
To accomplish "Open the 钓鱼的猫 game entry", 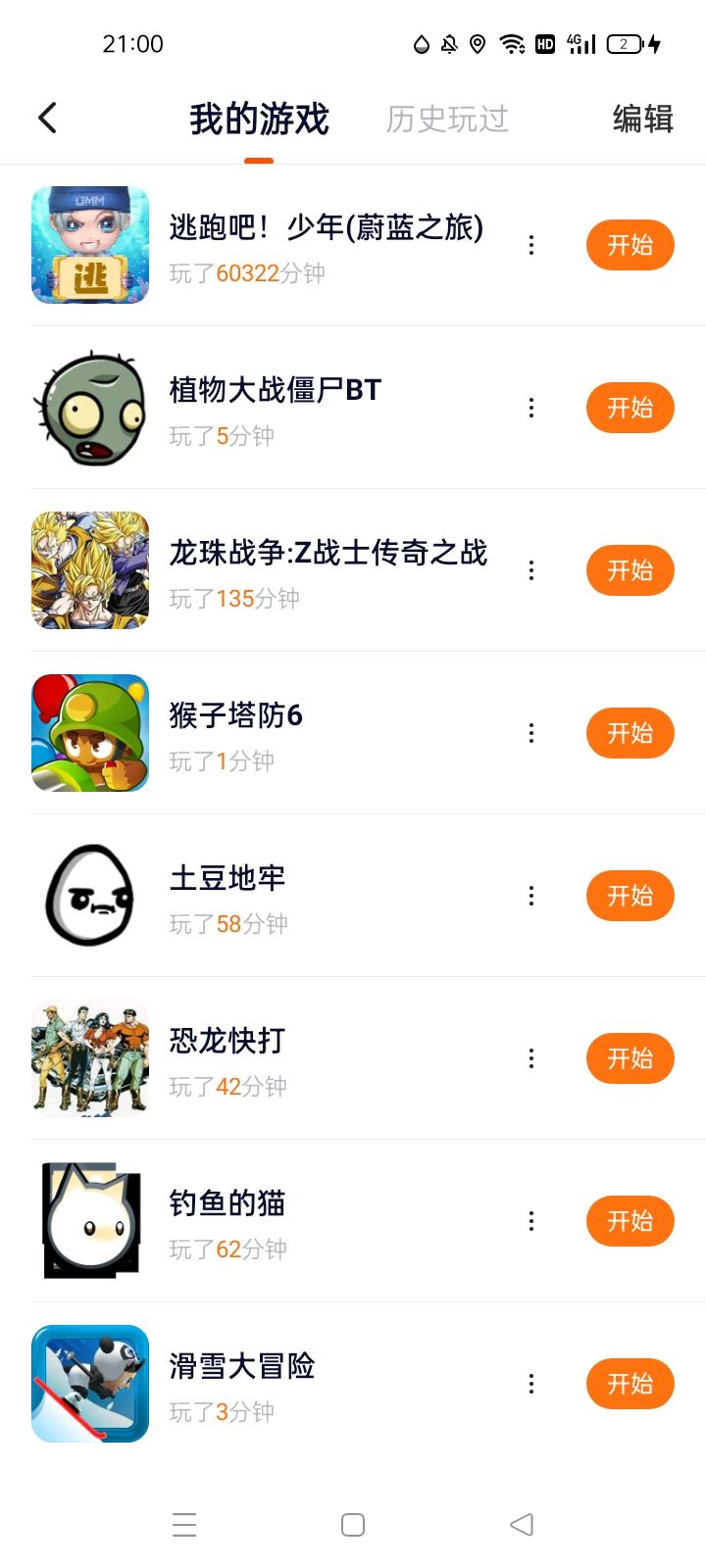I will click(x=227, y=1204).
